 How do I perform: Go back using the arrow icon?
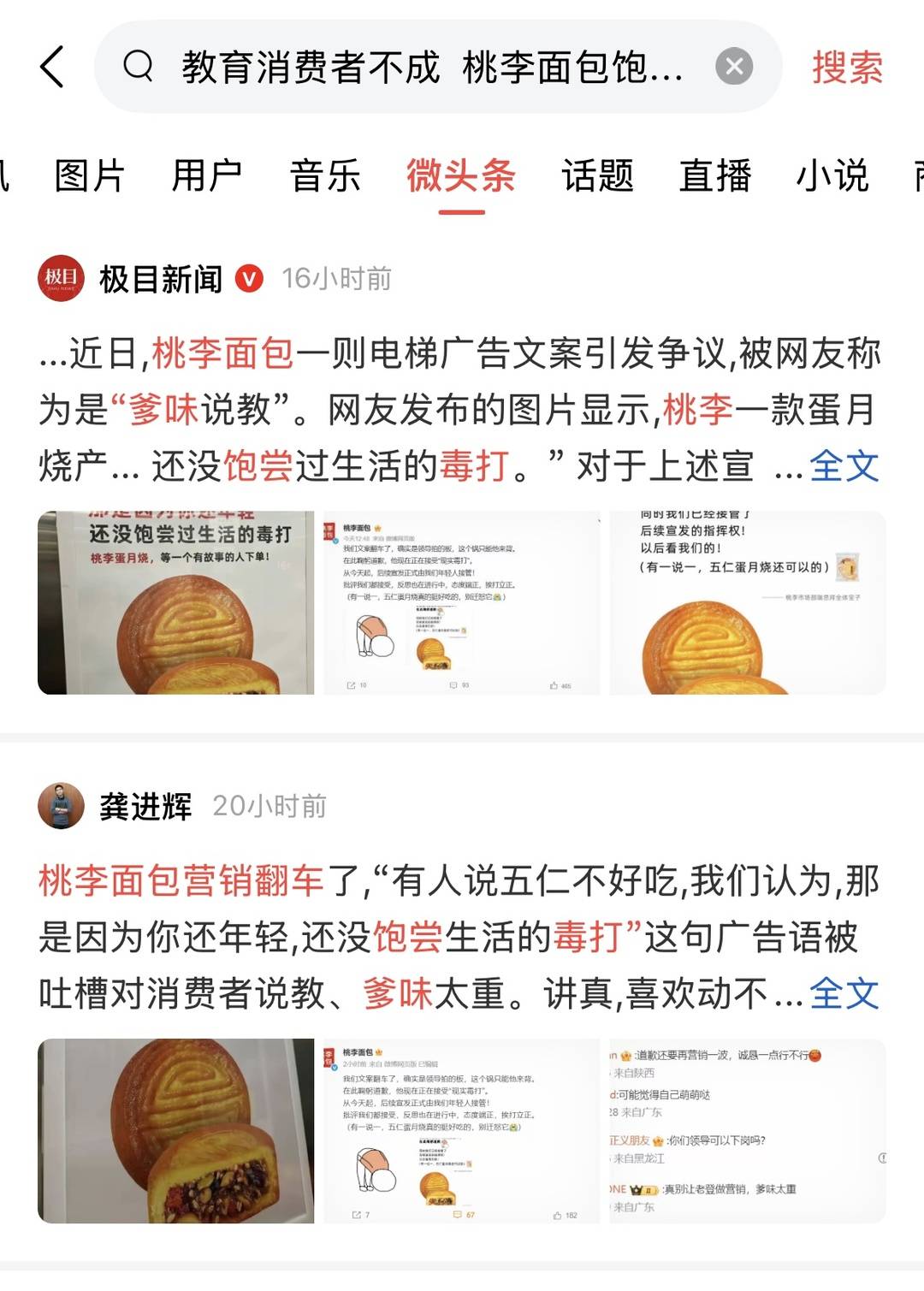[x=52, y=67]
